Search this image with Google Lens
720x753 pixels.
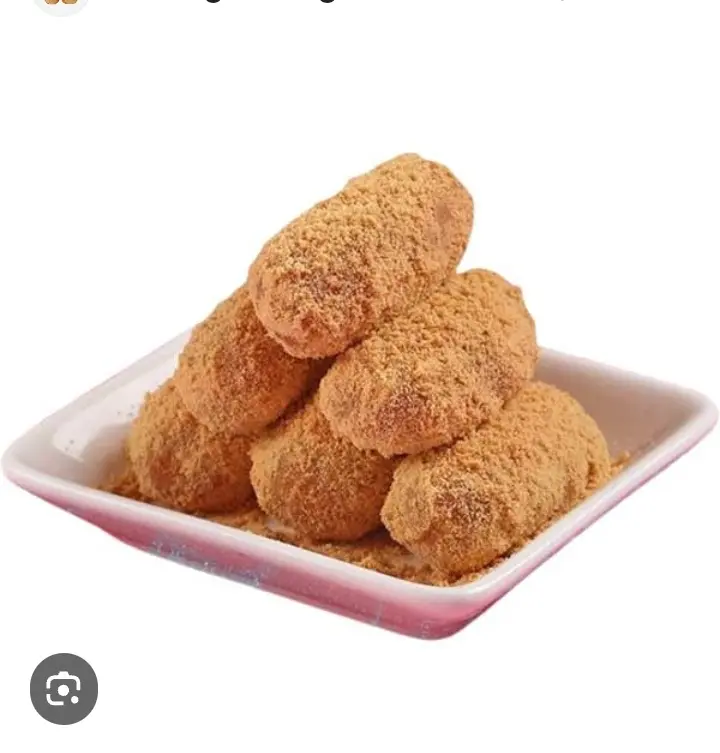tap(64, 689)
